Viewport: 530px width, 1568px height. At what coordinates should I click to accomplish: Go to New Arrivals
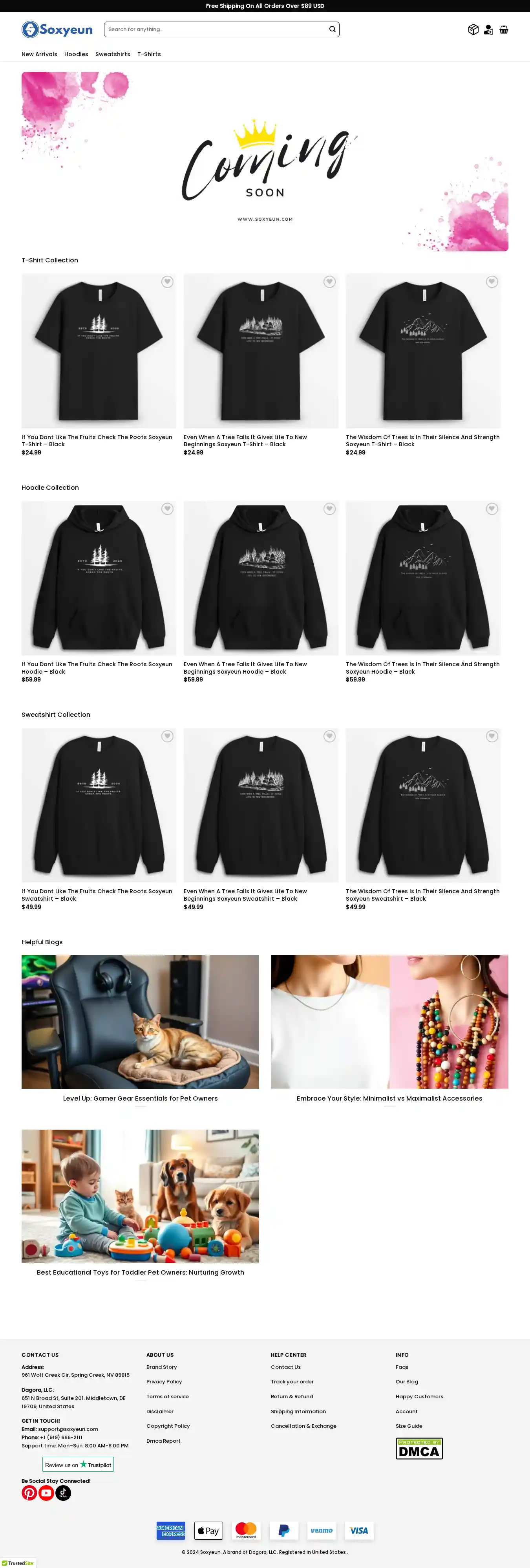coord(39,54)
